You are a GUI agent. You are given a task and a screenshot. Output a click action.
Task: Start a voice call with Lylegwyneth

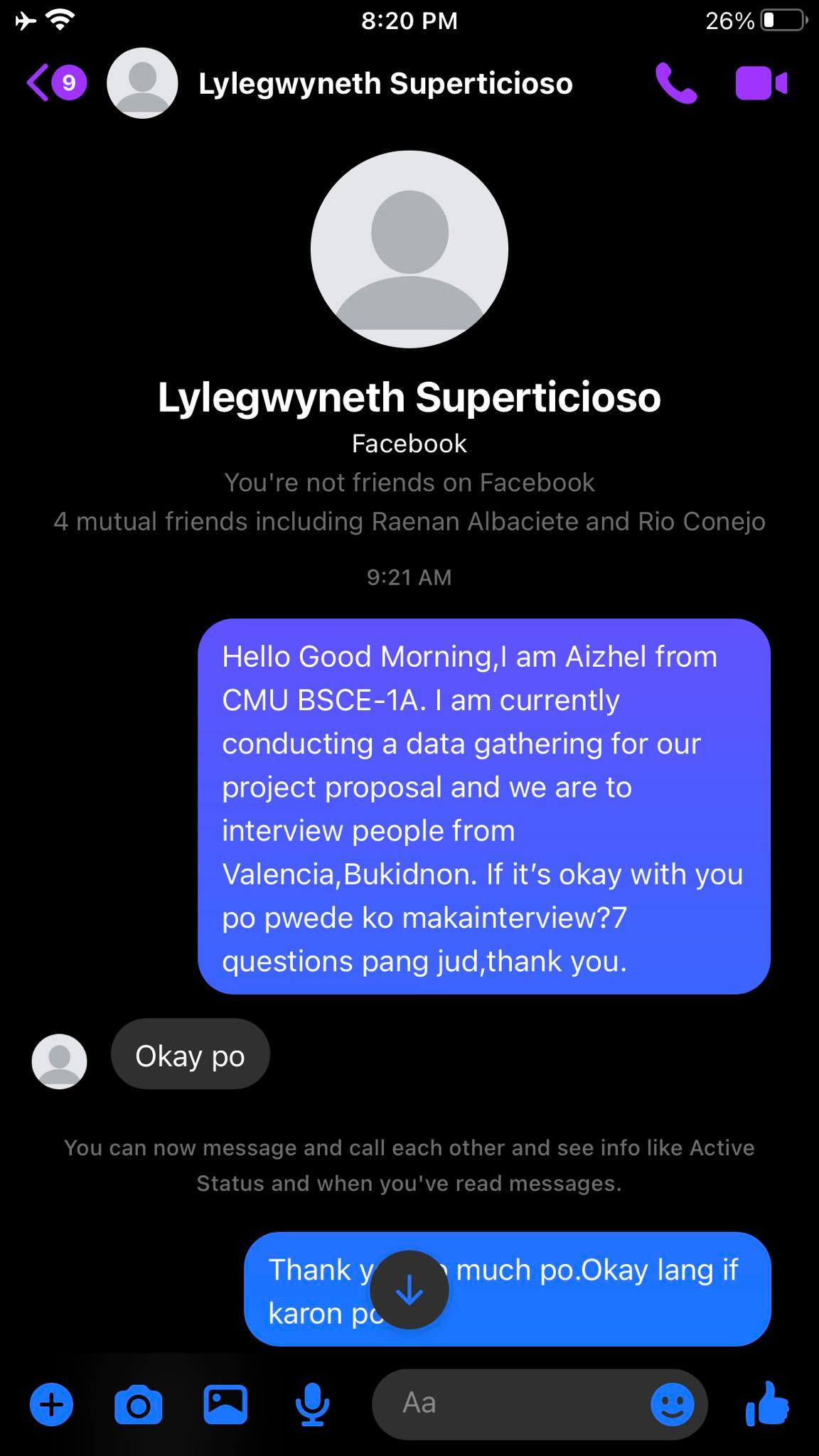click(x=675, y=84)
